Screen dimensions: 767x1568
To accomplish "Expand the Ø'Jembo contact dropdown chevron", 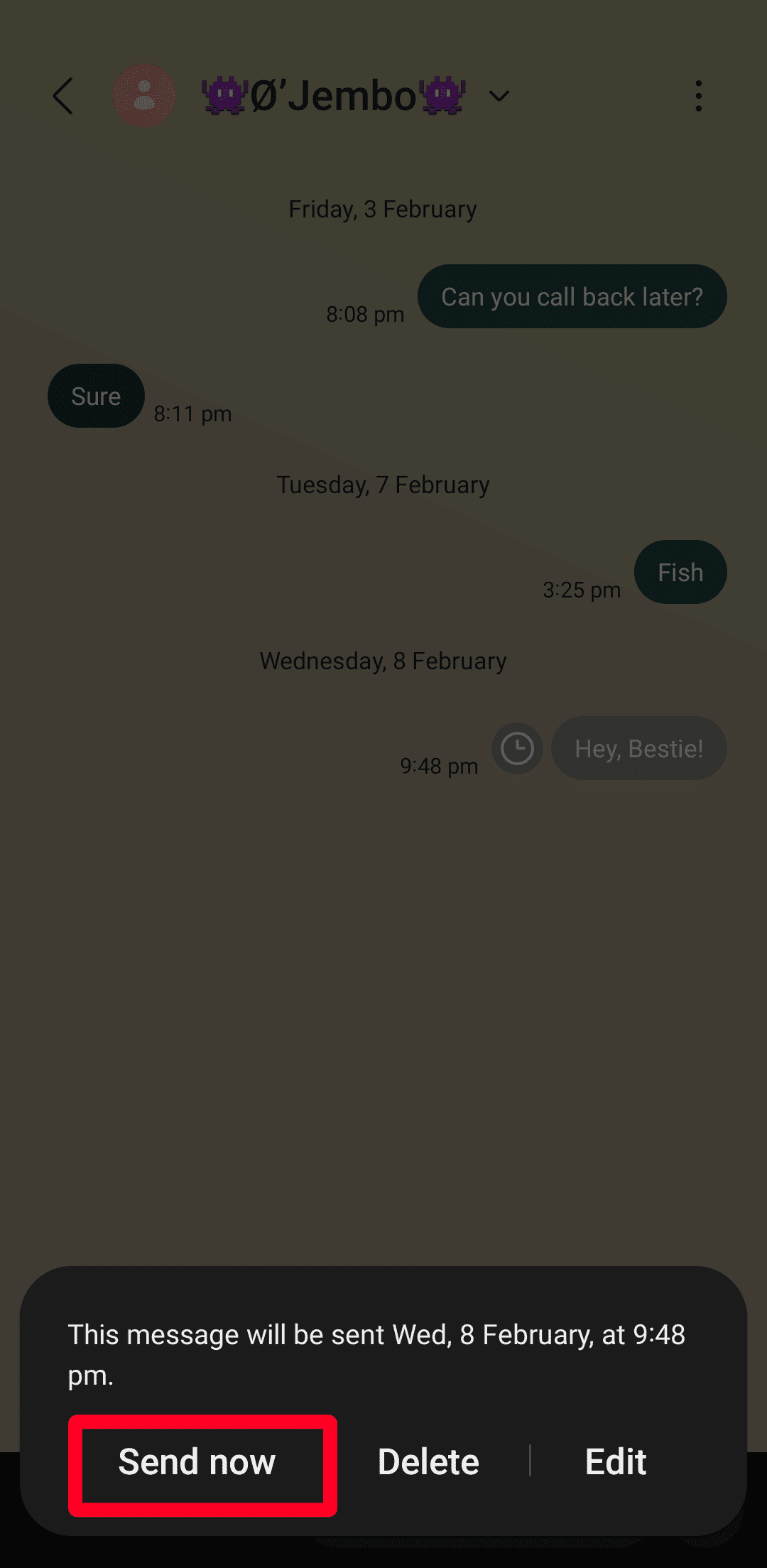I will tap(499, 96).
